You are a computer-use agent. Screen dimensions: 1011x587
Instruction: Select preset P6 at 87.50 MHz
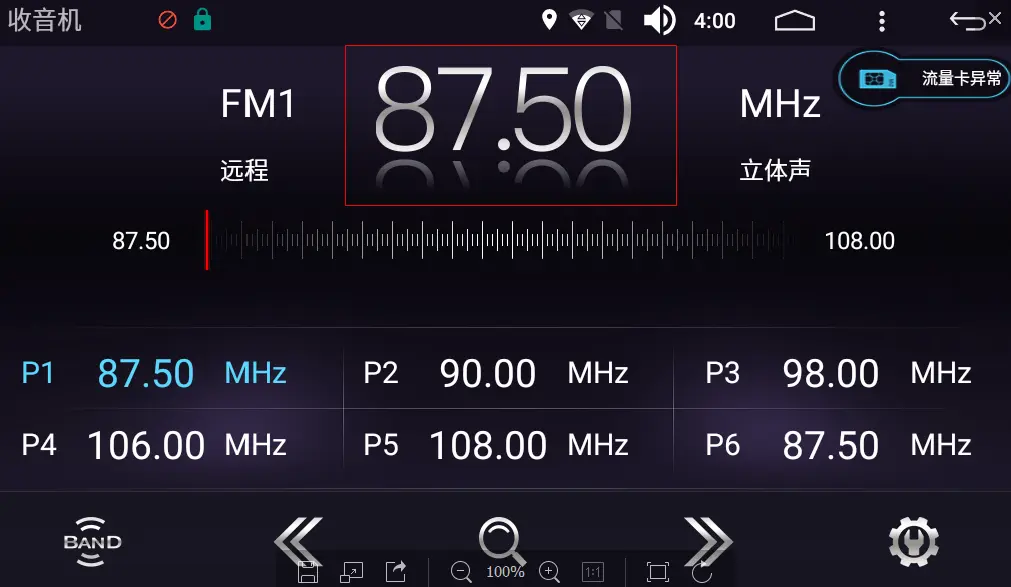coord(838,445)
